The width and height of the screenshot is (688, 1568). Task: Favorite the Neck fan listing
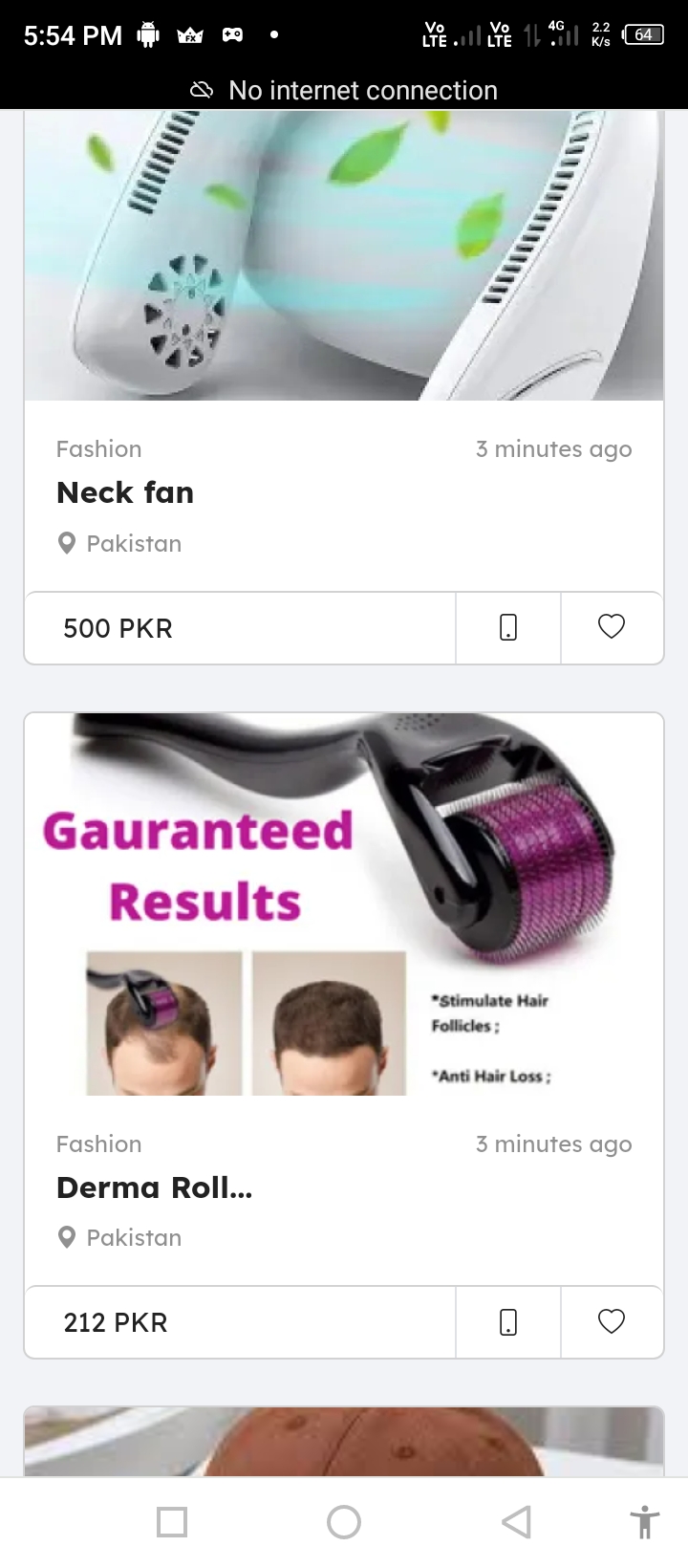click(x=612, y=627)
